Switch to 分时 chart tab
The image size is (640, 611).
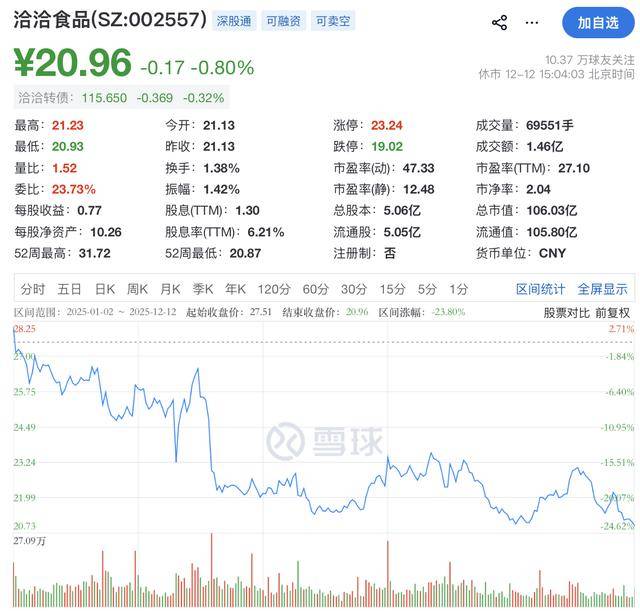click(x=33, y=289)
